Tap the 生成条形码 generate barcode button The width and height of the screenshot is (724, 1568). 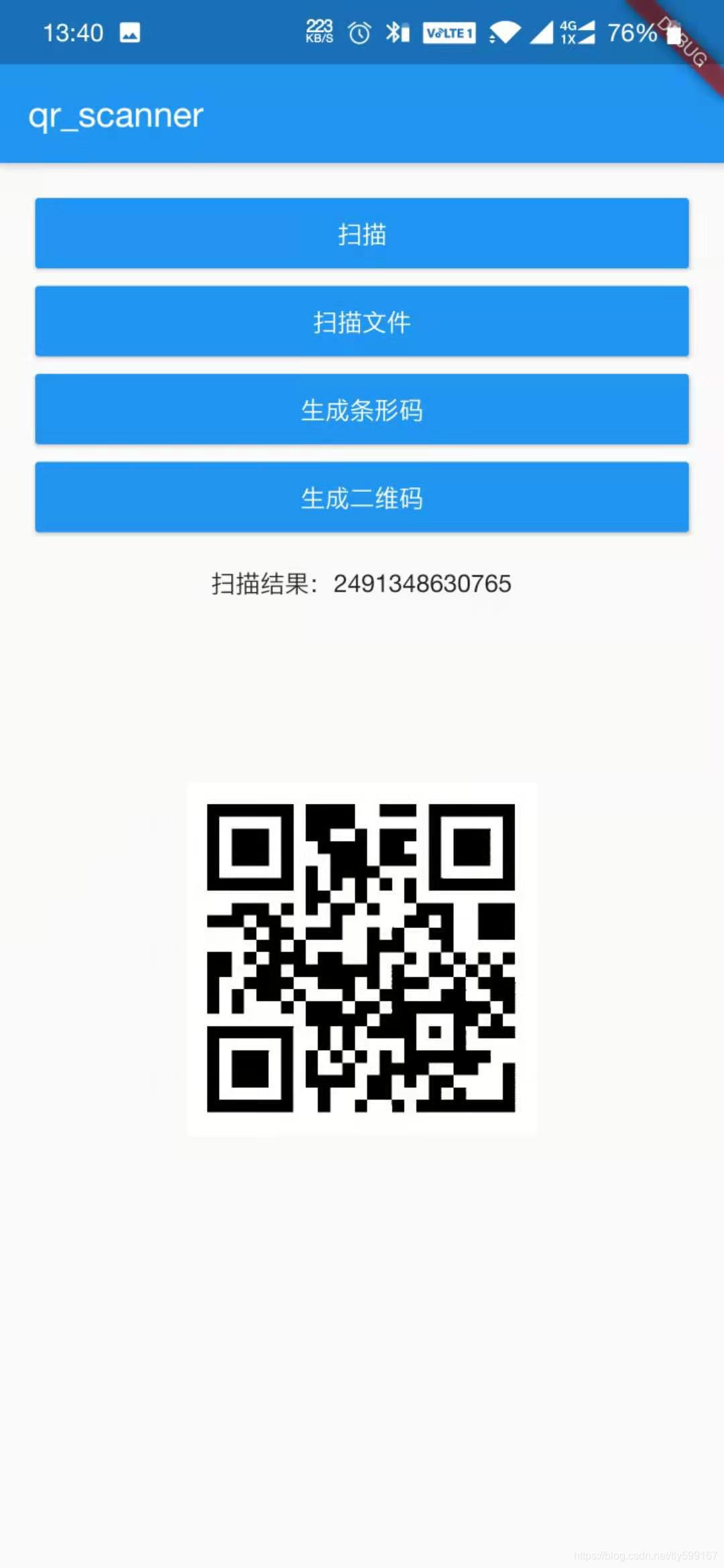[x=361, y=410]
